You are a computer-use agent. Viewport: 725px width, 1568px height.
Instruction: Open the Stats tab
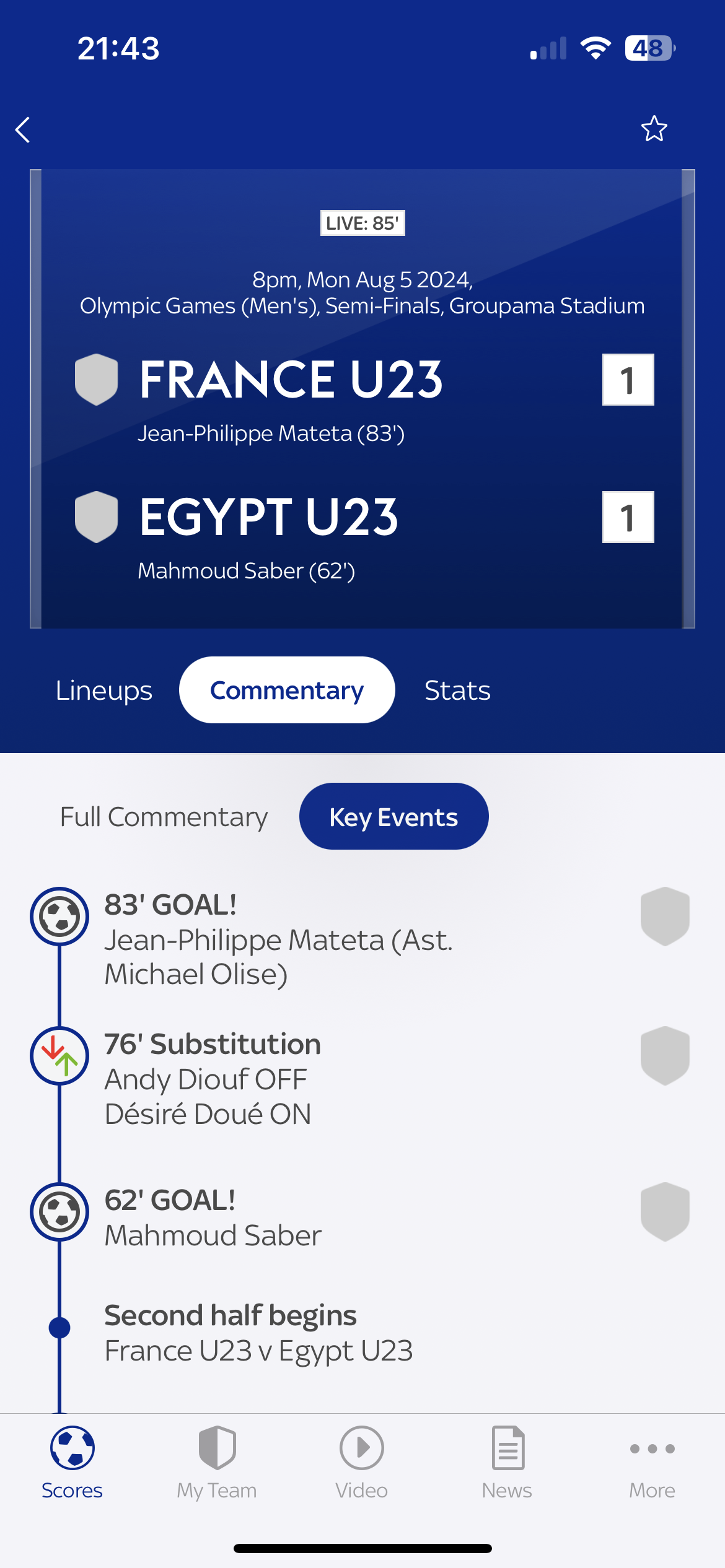pos(457,690)
